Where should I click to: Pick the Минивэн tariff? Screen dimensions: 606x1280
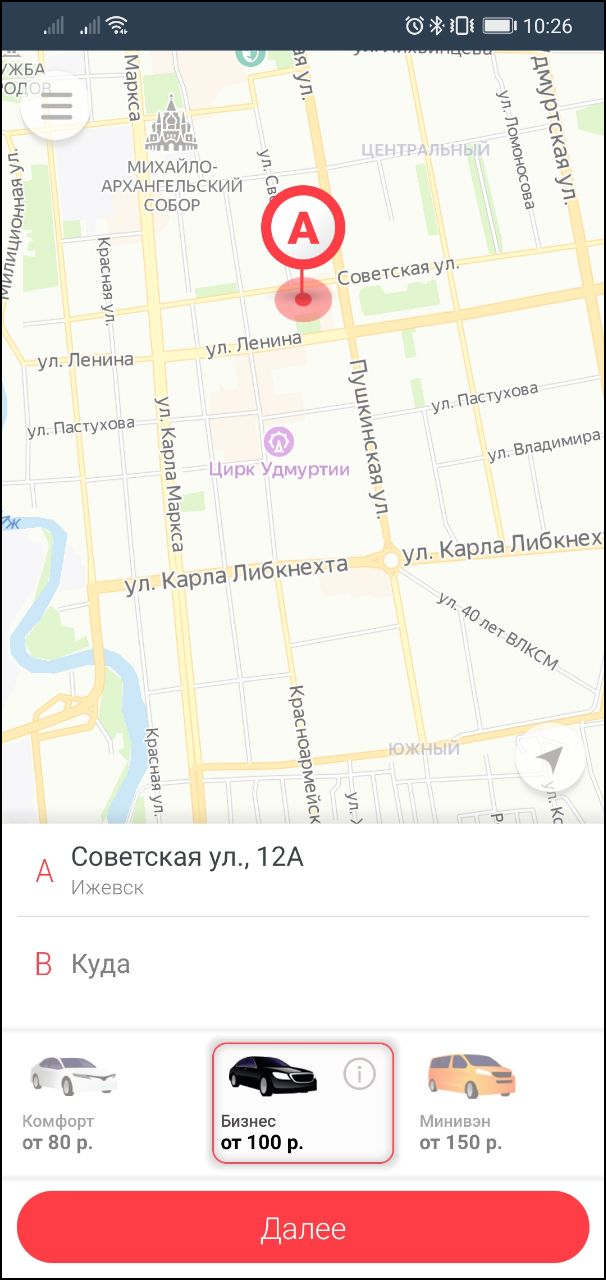pyautogui.click(x=500, y=1103)
